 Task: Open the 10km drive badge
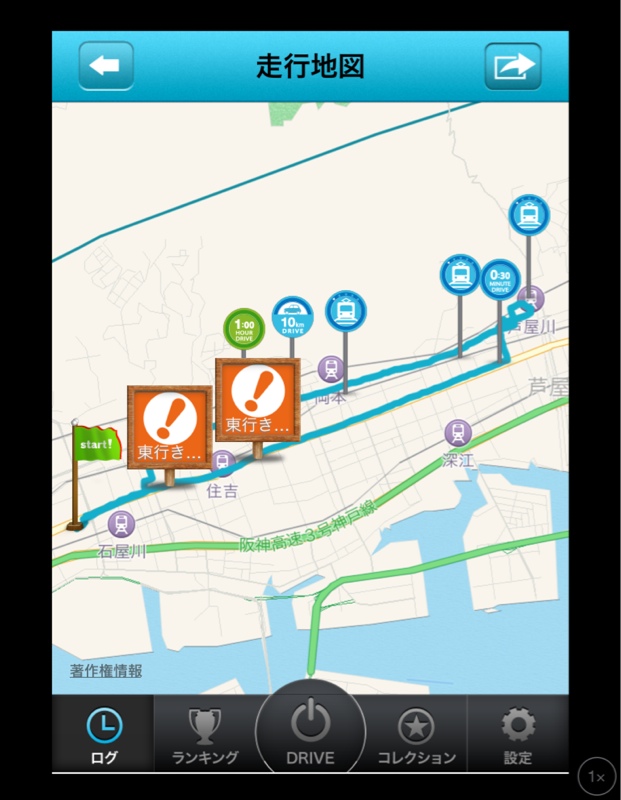coord(292,316)
